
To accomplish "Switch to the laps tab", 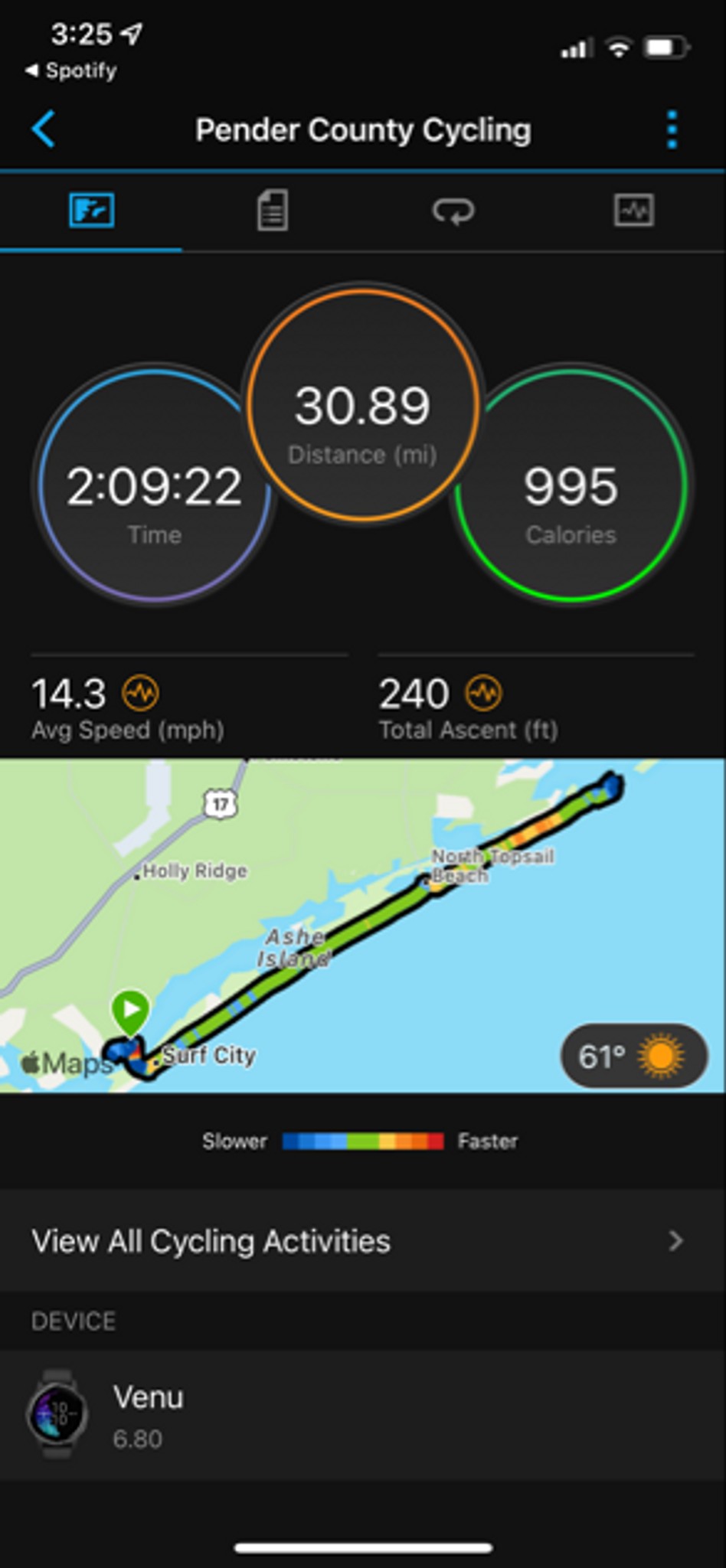I will click(x=453, y=211).
